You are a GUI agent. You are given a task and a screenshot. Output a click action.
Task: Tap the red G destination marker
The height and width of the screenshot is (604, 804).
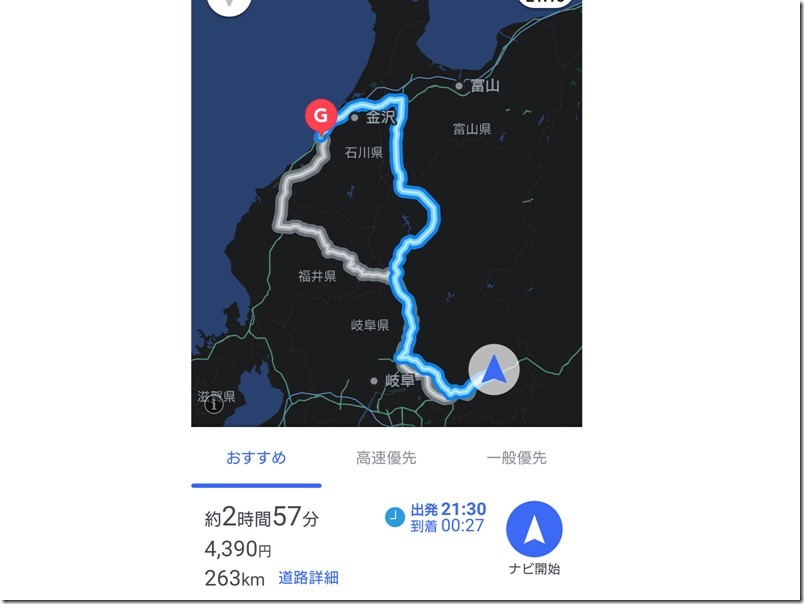pyautogui.click(x=320, y=116)
